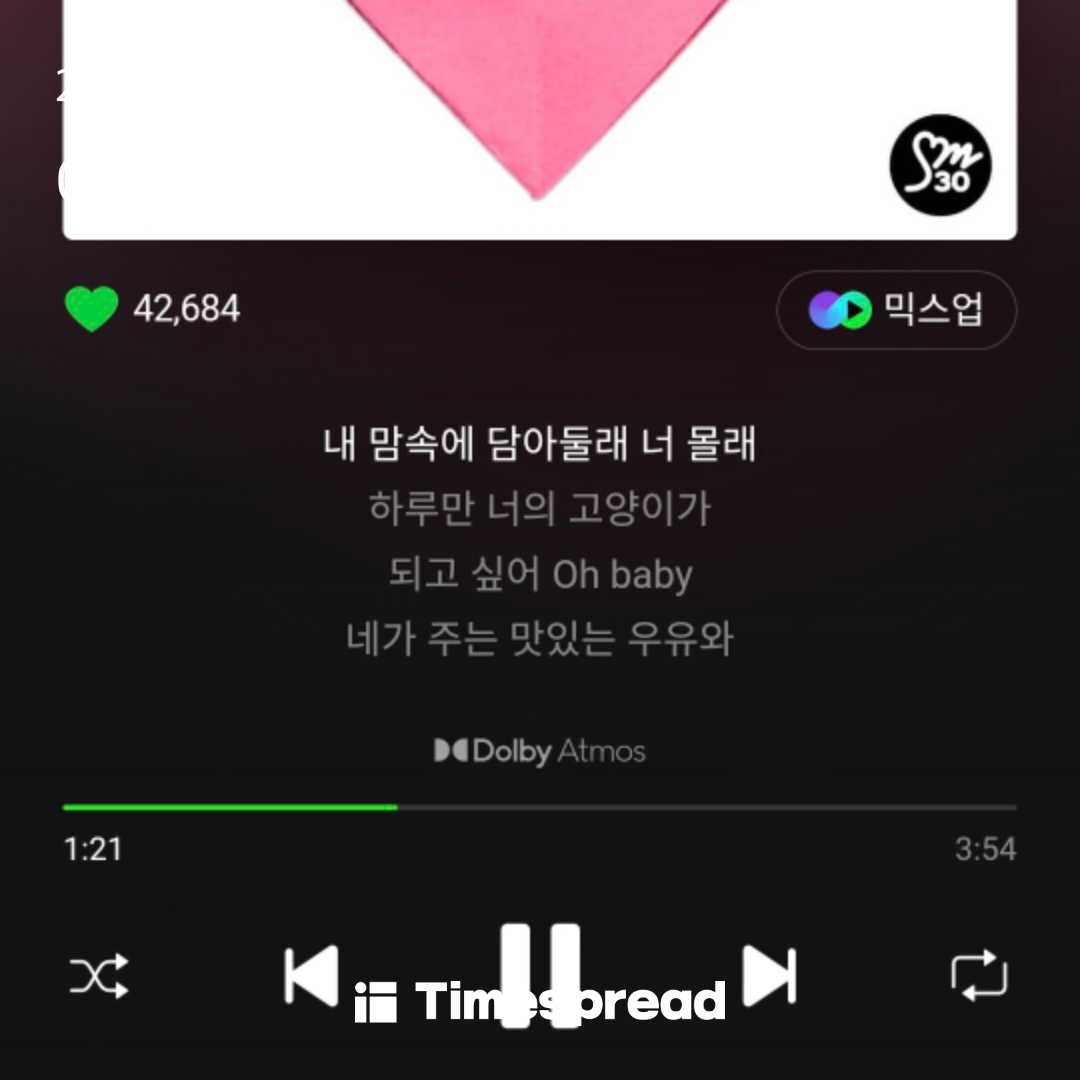This screenshot has height=1080, width=1080.
Task: Skip to the next track
Action: [x=768, y=975]
